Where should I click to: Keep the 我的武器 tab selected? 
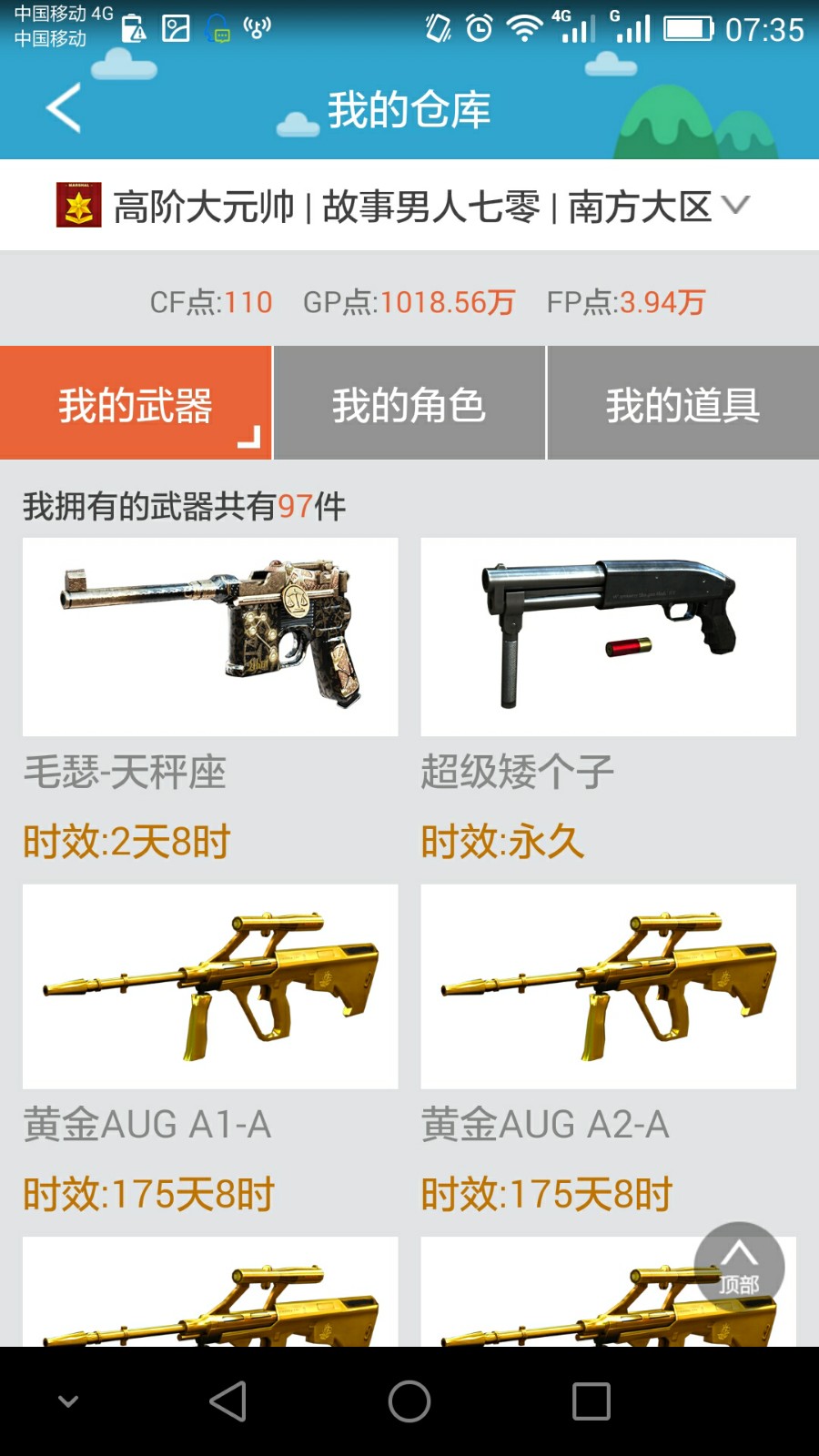tap(135, 402)
